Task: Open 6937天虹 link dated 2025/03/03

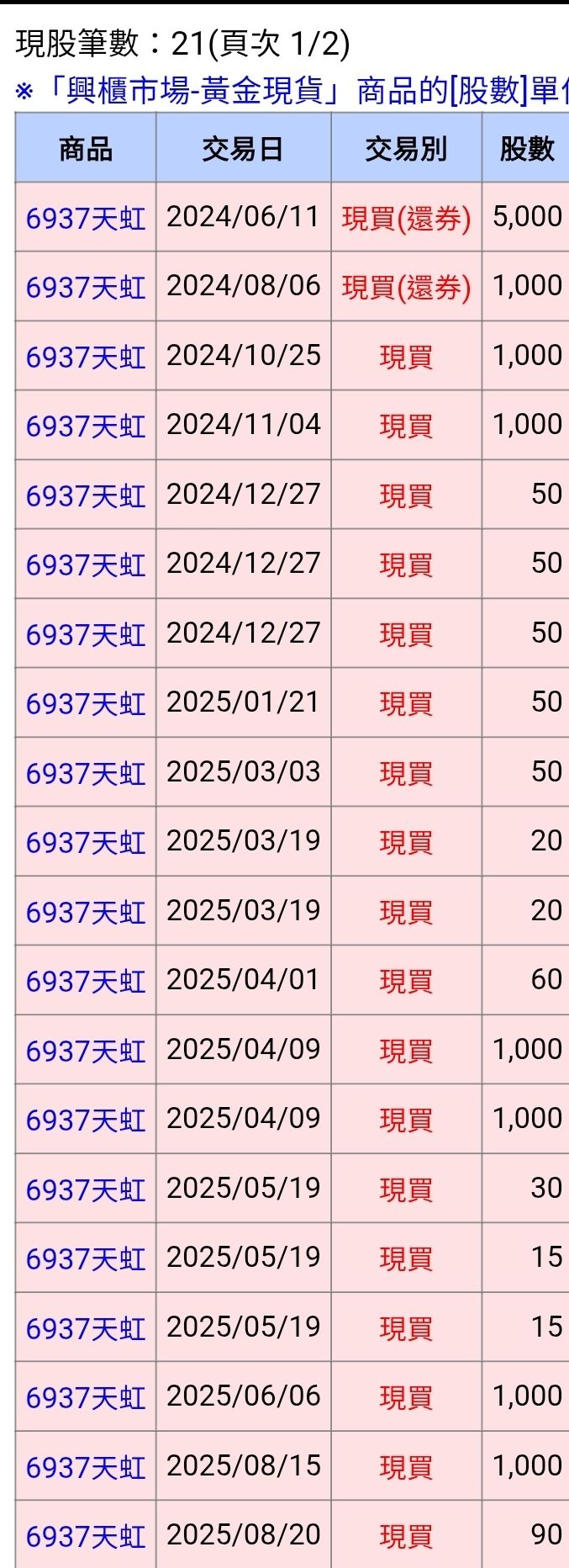Action: point(86,774)
